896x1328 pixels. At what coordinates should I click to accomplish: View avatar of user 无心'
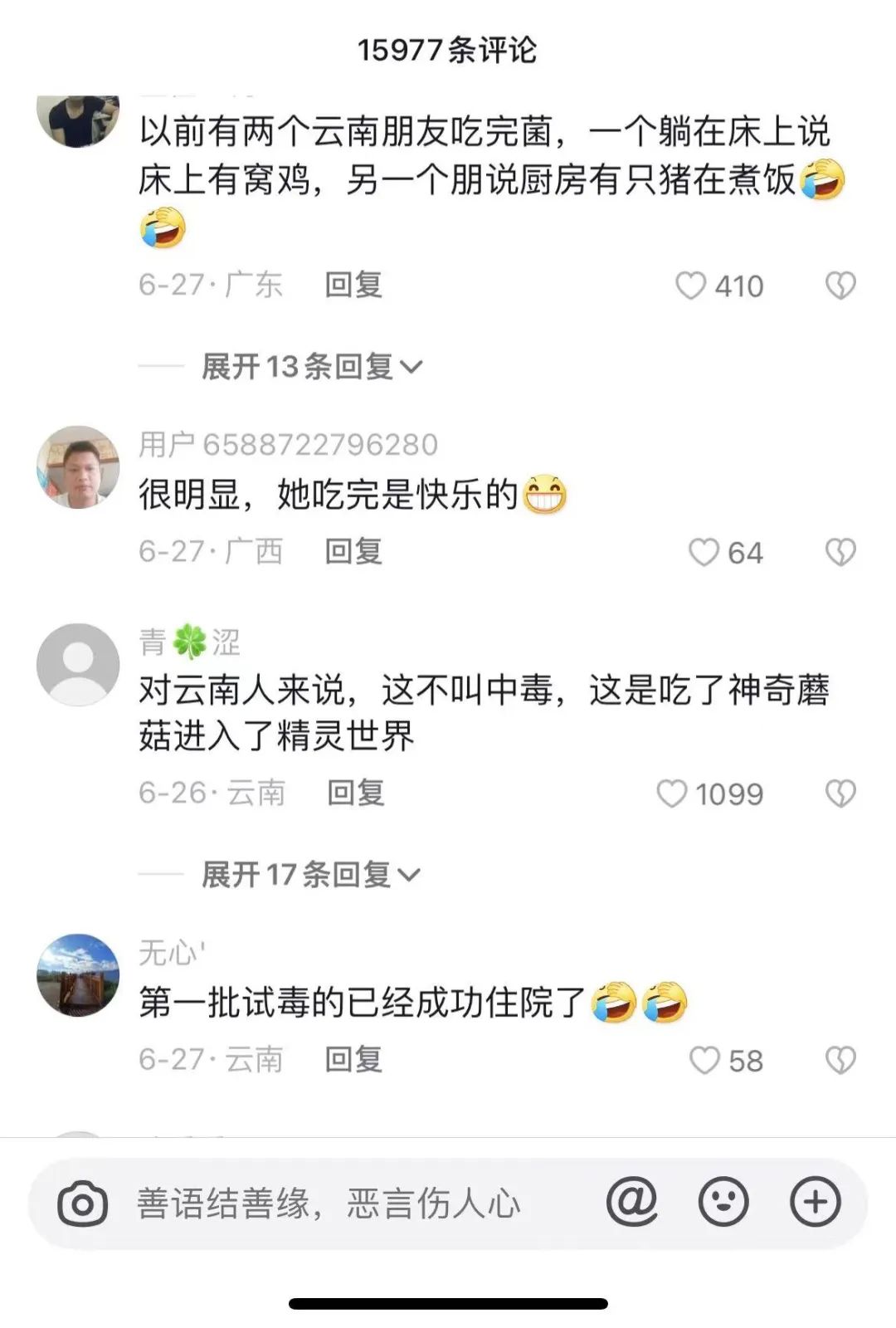coord(78,975)
